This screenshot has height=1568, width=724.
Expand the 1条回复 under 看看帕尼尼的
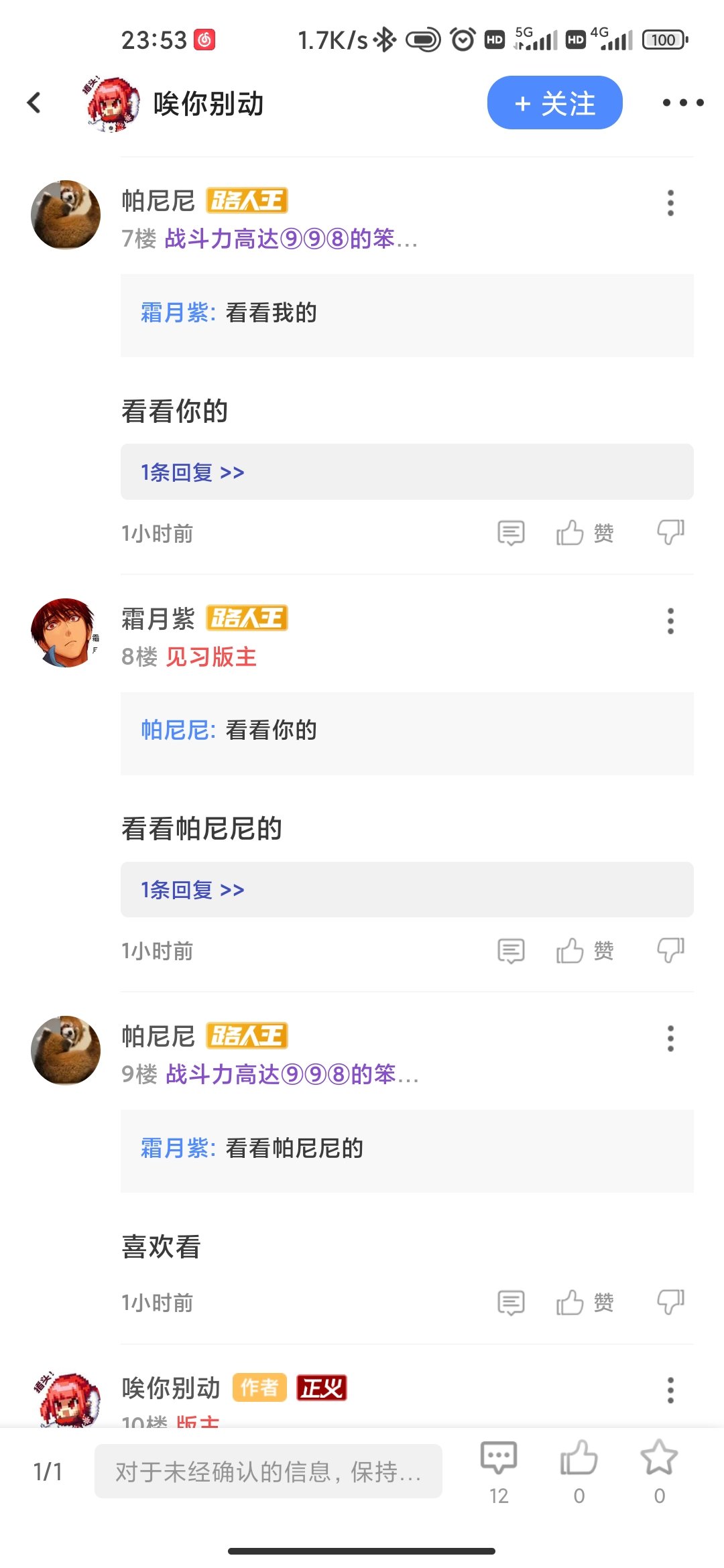pyautogui.click(x=407, y=889)
